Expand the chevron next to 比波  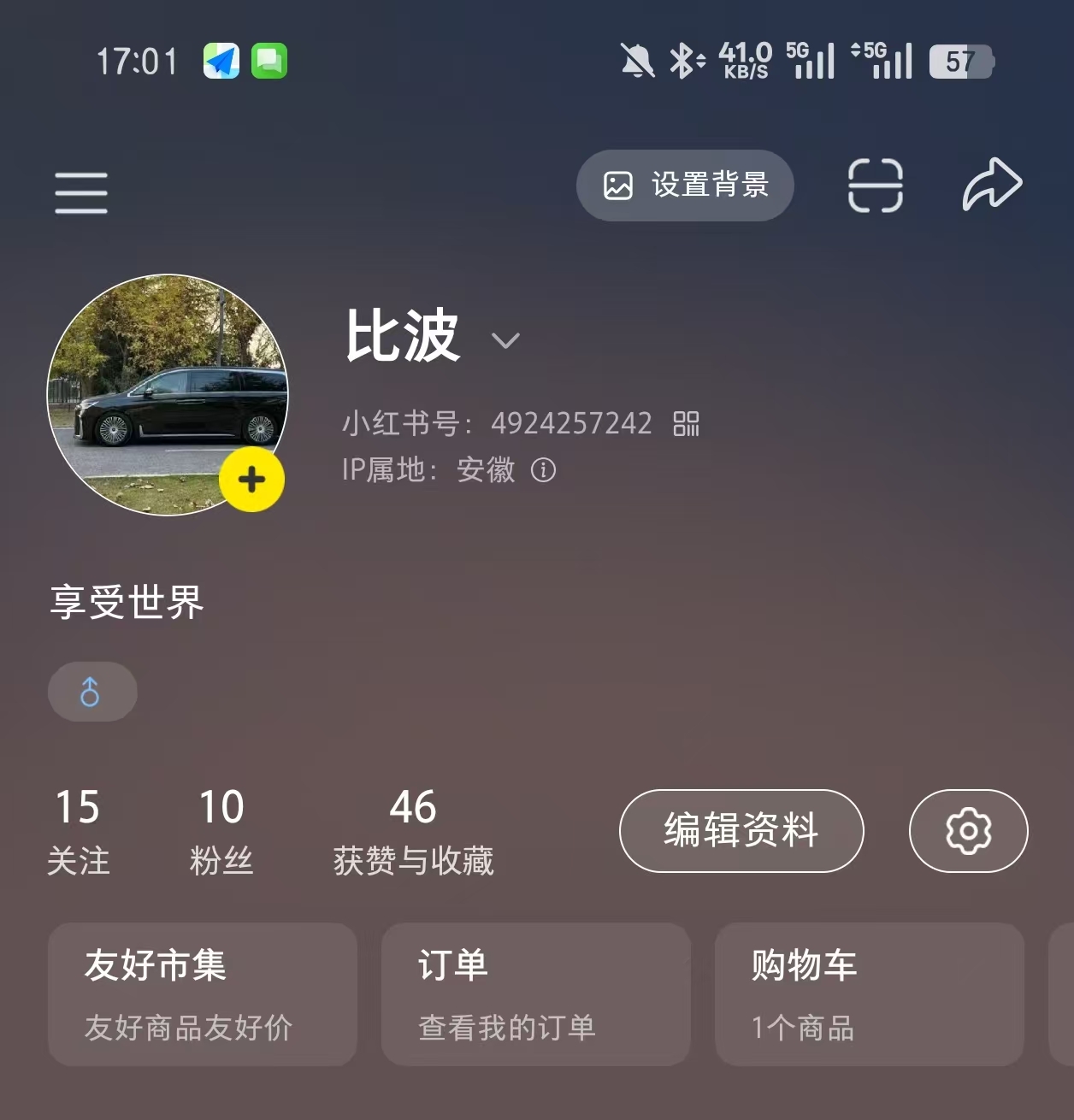click(x=504, y=340)
